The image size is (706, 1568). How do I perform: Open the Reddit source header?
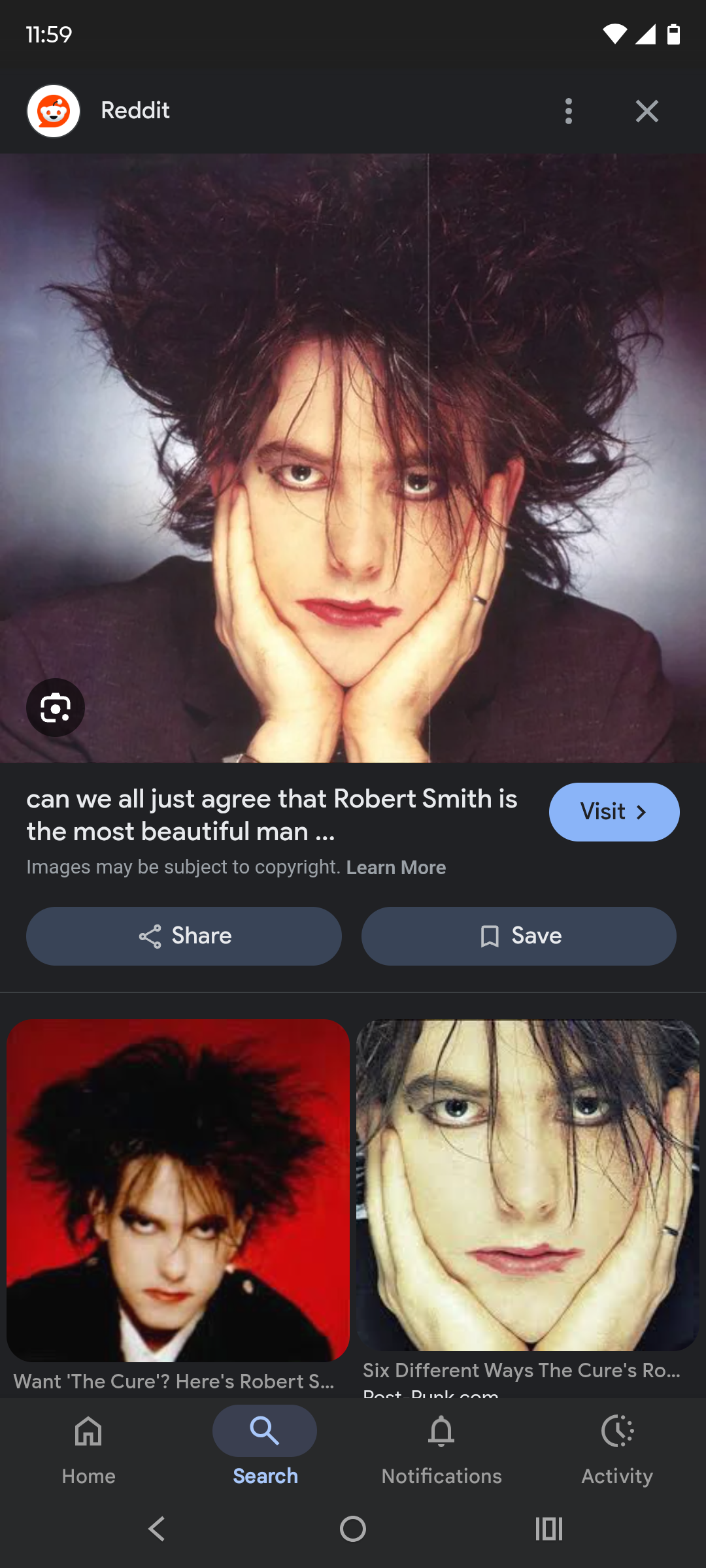coord(135,111)
